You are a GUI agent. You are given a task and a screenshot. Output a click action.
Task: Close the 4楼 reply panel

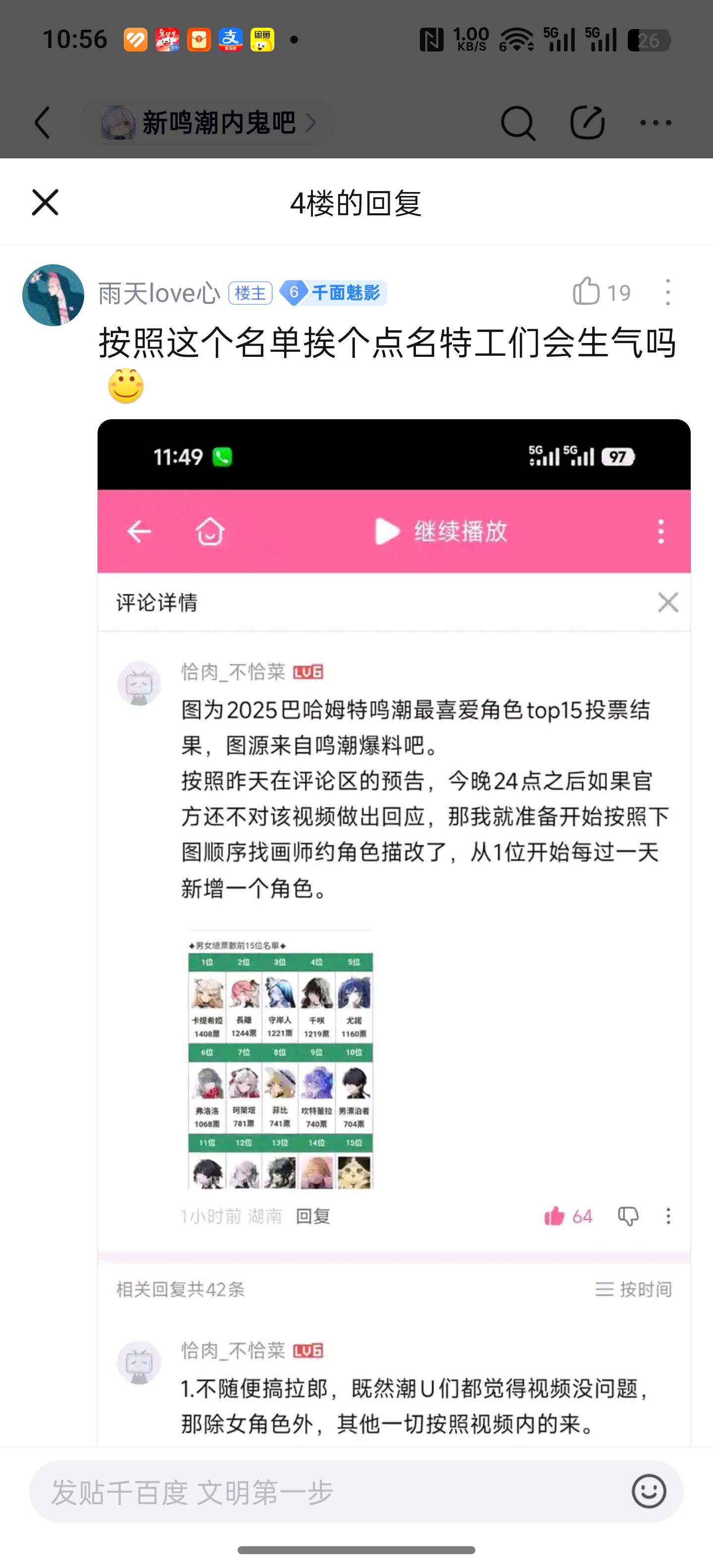pyautogui.click(x=45, y=202)
